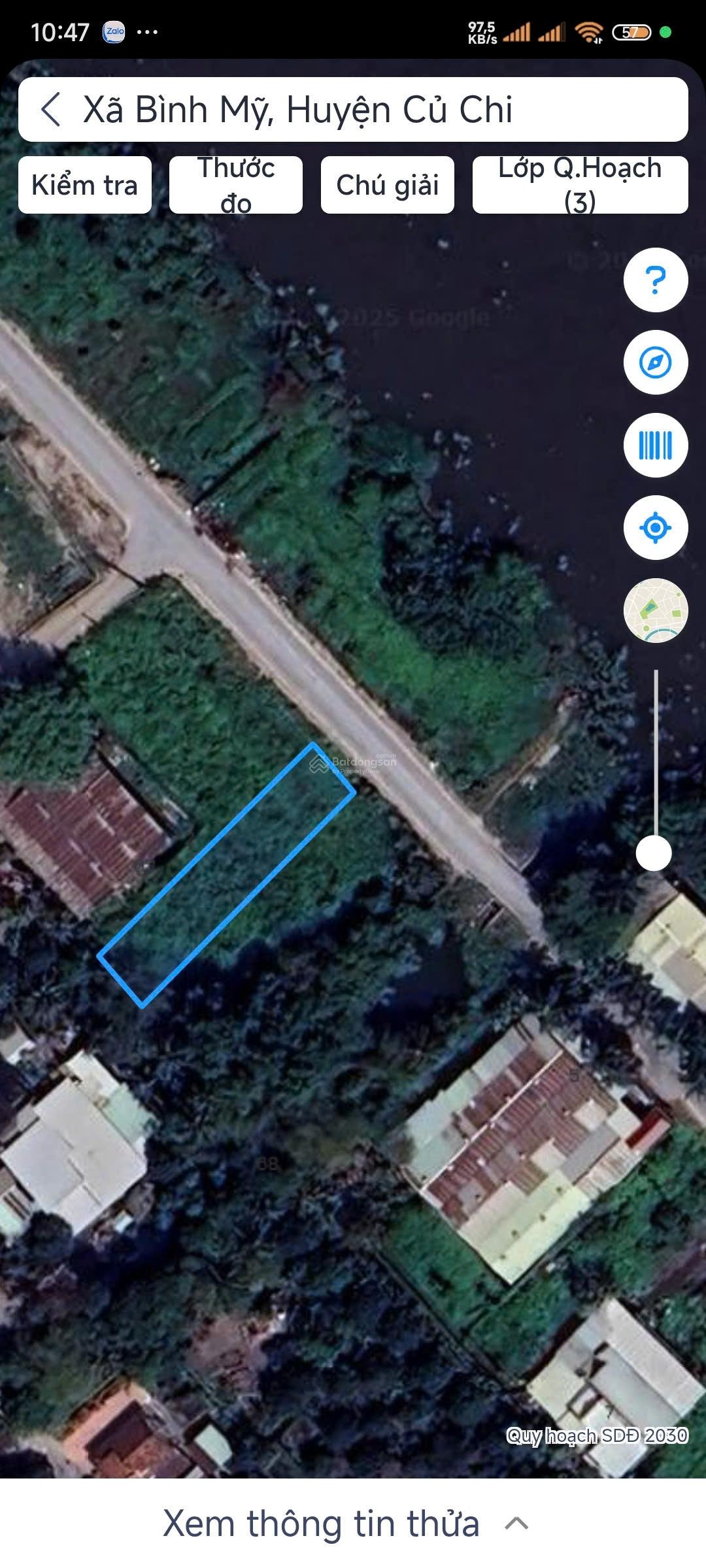Screen dimensions: 706x1568
Task: Tap the compass orientation button
Action: point(655,363)
